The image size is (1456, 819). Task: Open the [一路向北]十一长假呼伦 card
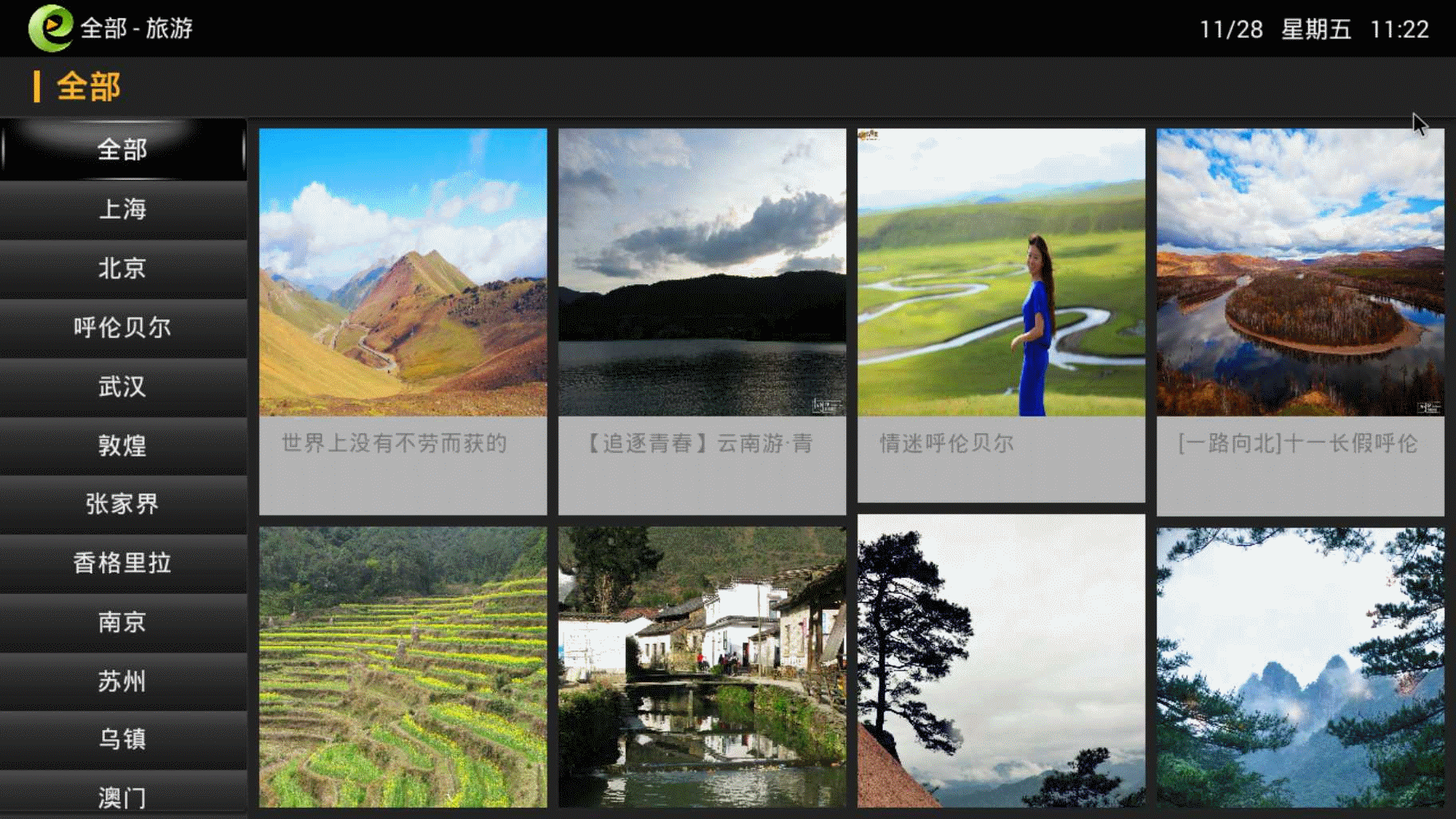[1300, 319]
